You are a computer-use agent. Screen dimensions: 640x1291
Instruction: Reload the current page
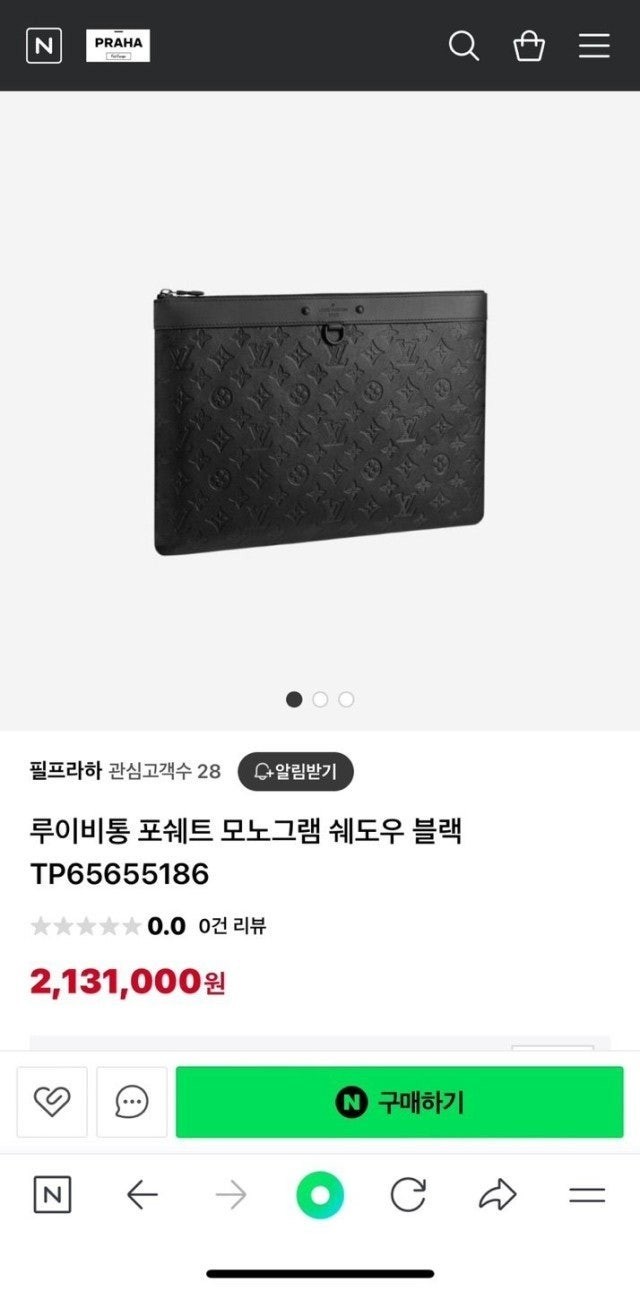point(408,1195)
